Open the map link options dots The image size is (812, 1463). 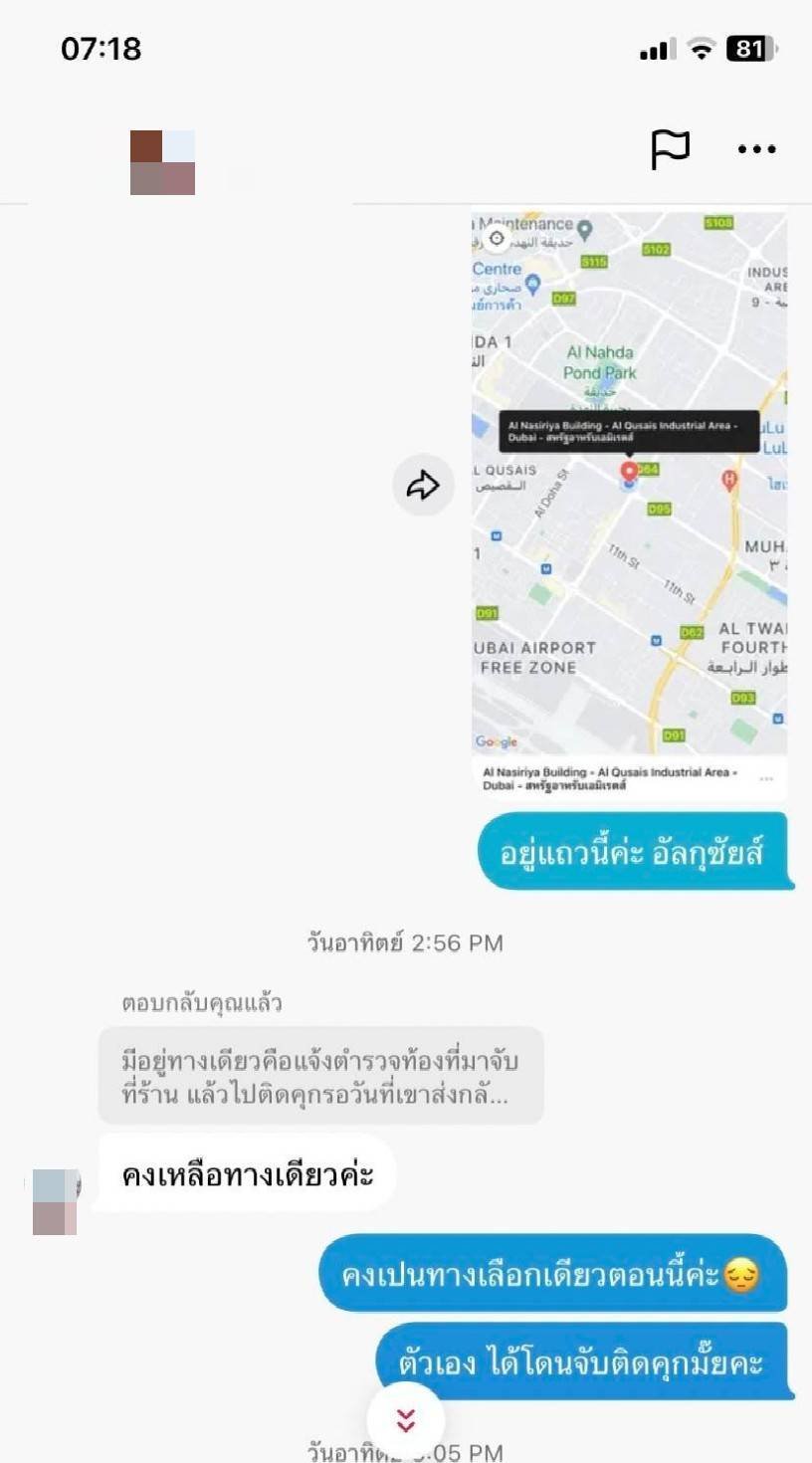[x=765, y=779]
